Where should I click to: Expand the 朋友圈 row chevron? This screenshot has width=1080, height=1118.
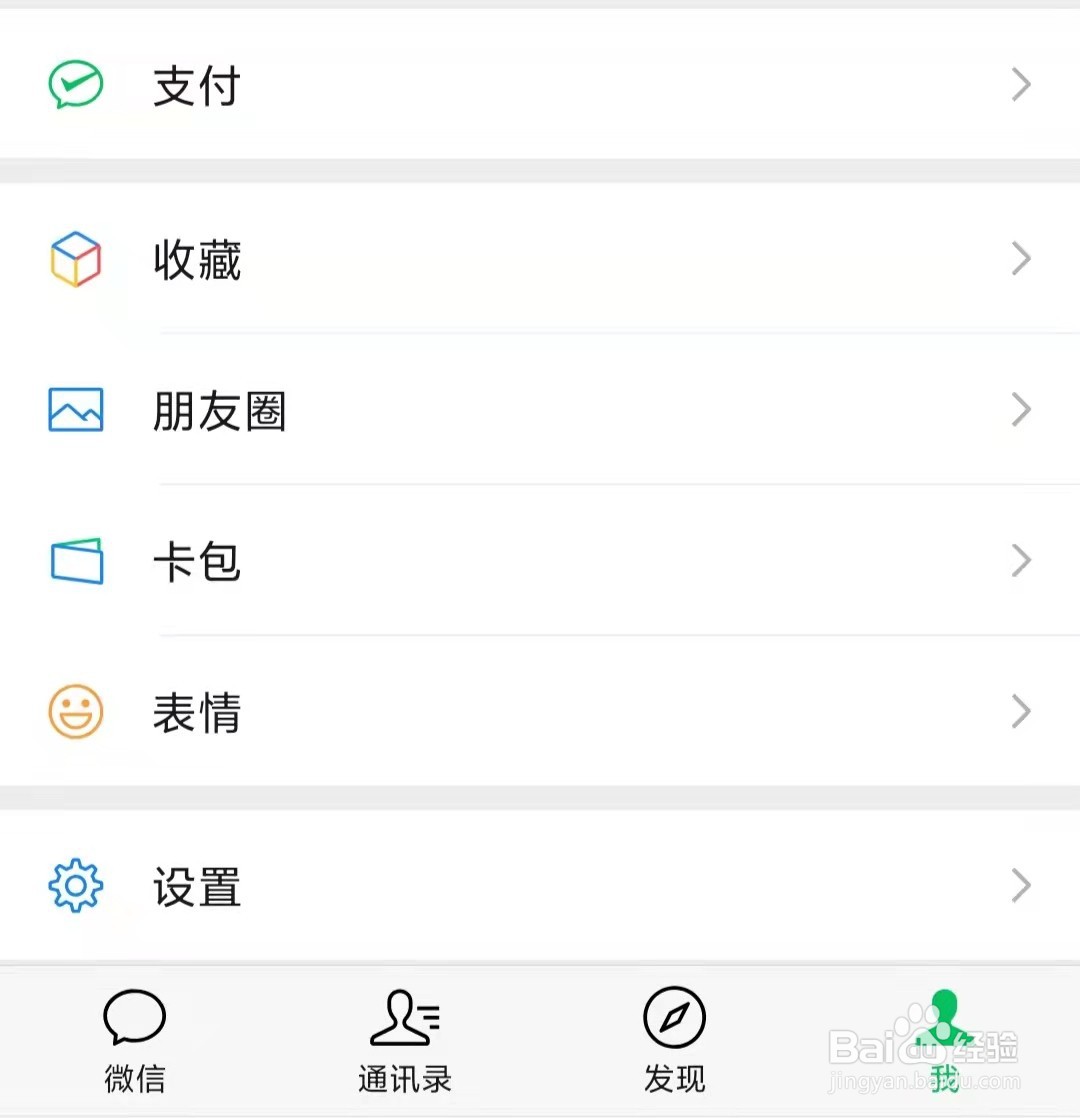1021,410
